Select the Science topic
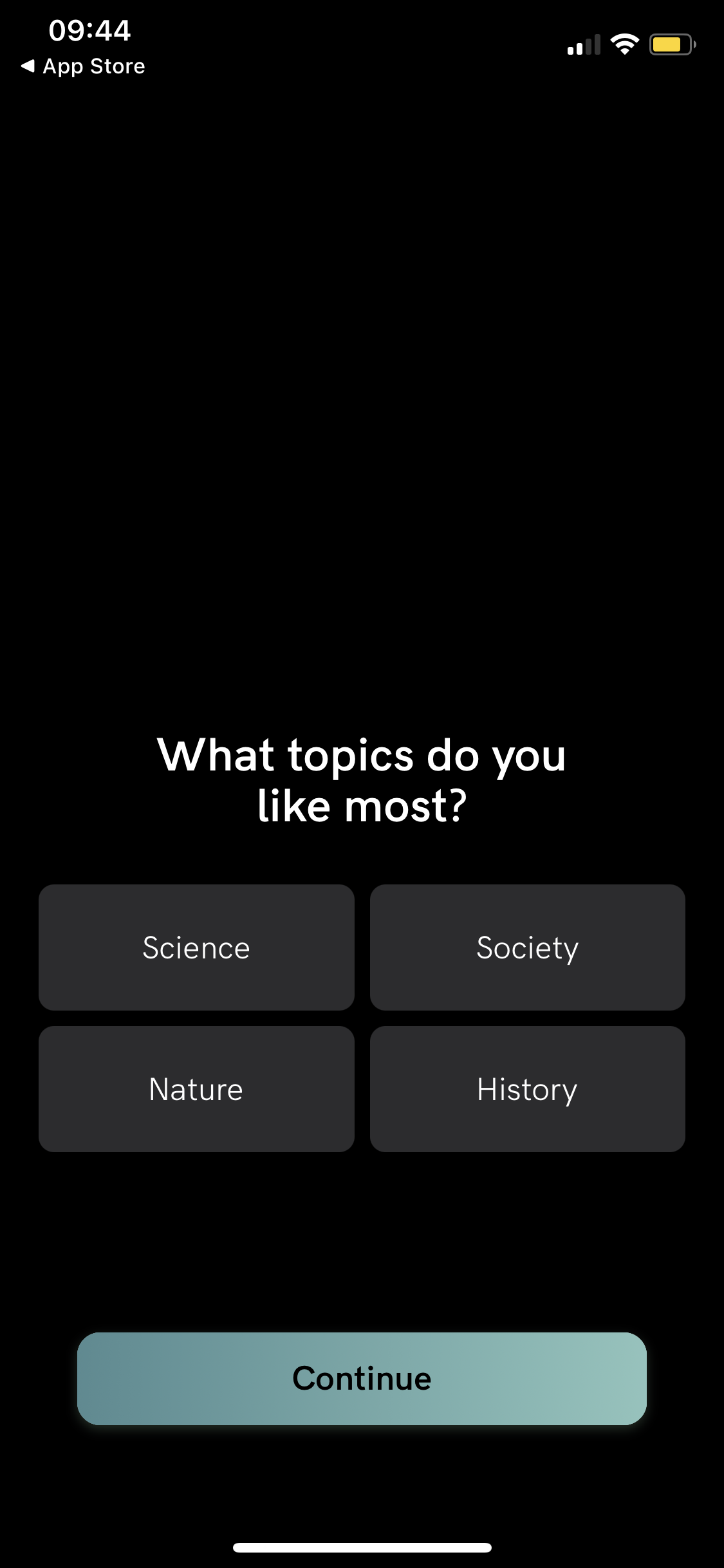Viewport: 724px width, 1568px height. [196, 947]
